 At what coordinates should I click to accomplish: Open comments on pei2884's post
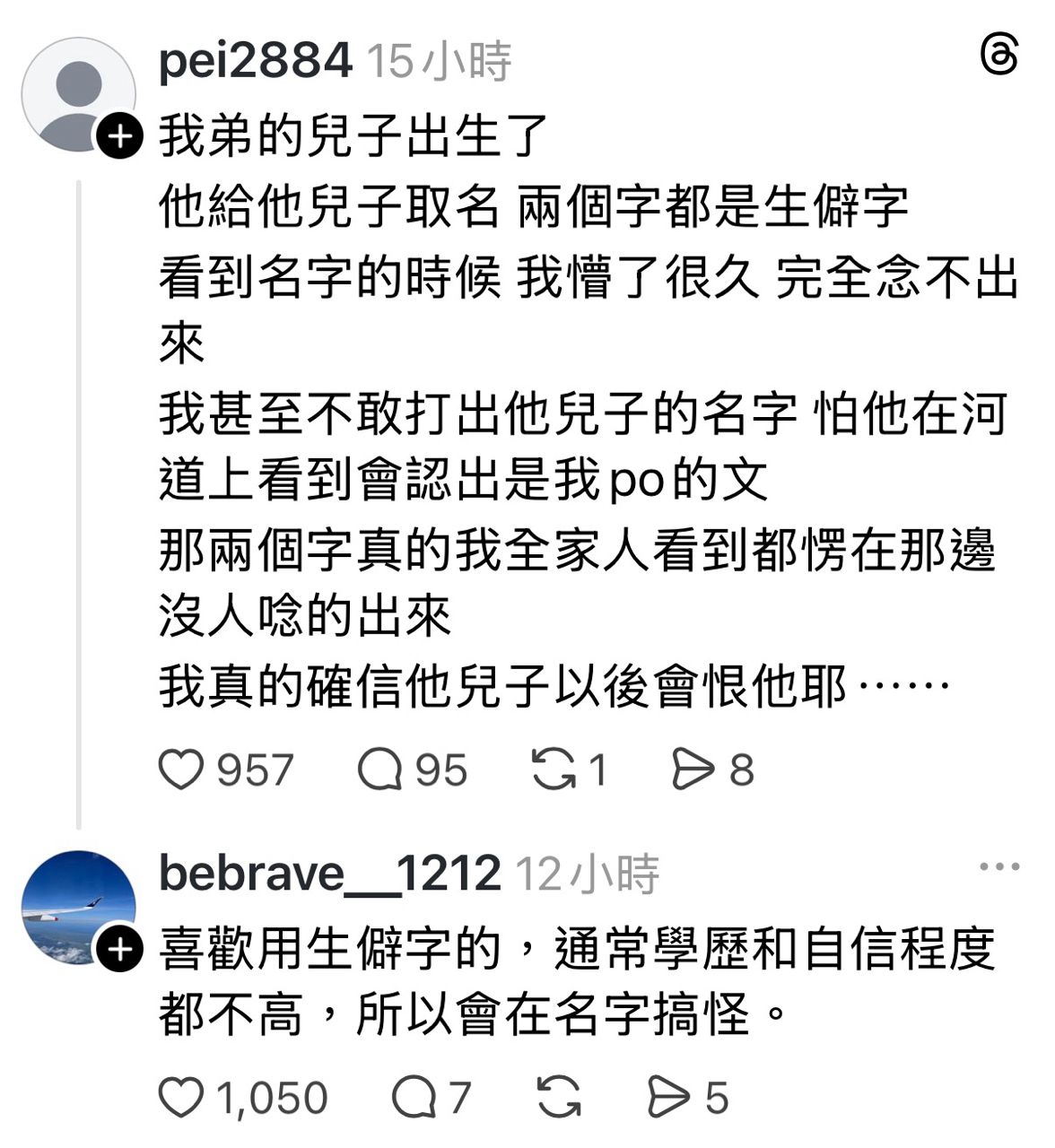tap(379, 770)
